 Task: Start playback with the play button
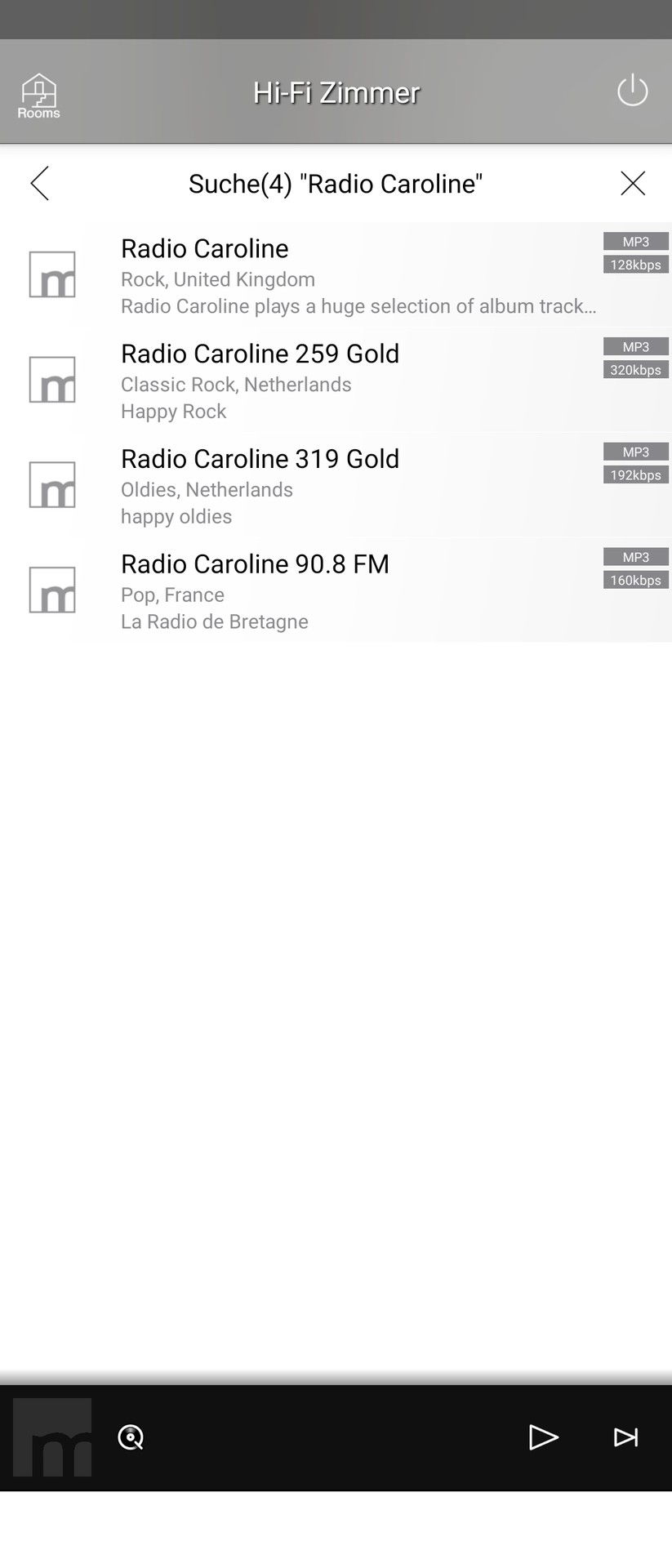[x=543, y=1437]
